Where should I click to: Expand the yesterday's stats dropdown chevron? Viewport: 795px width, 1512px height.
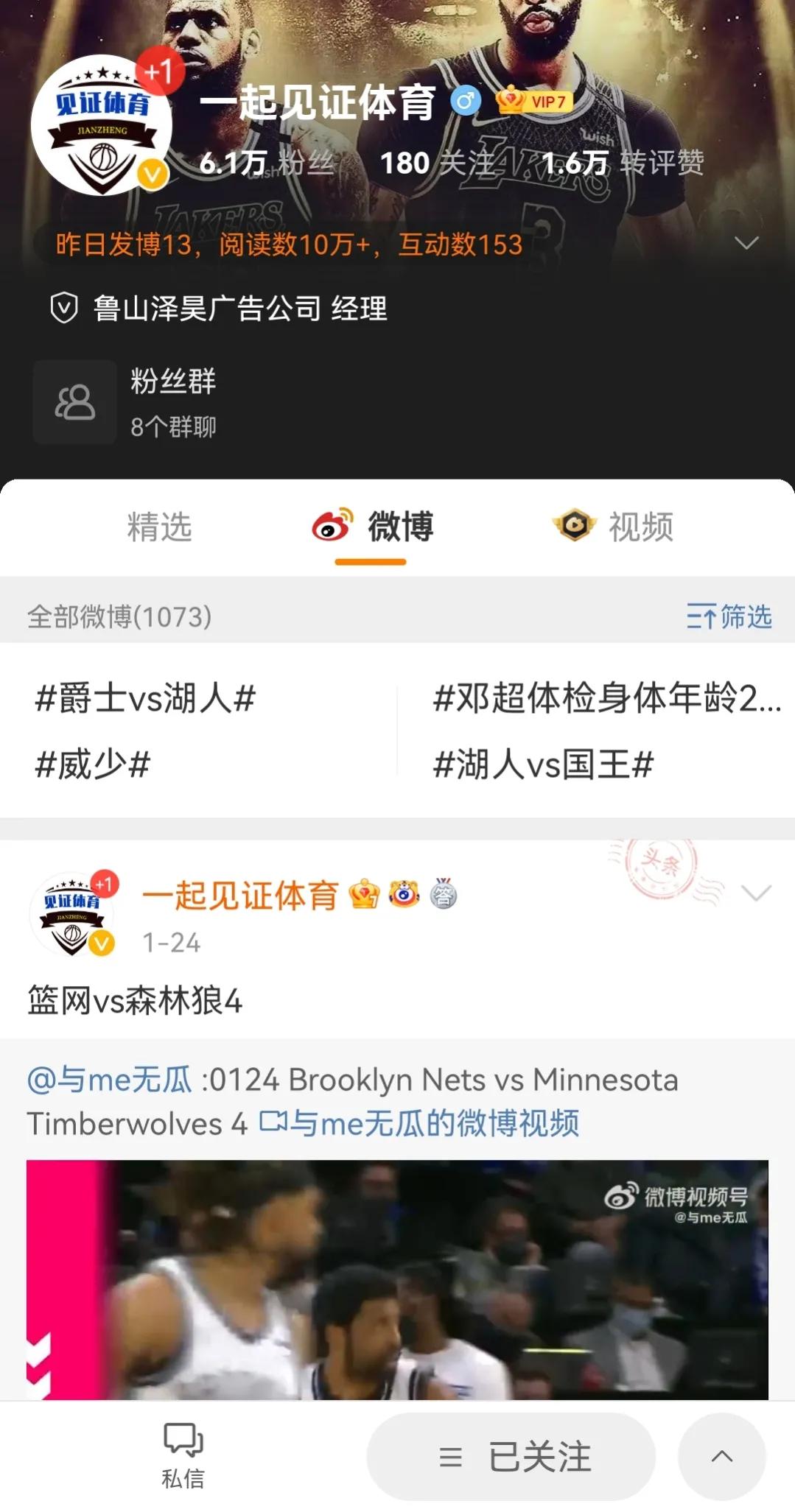[x=746, y=243]
